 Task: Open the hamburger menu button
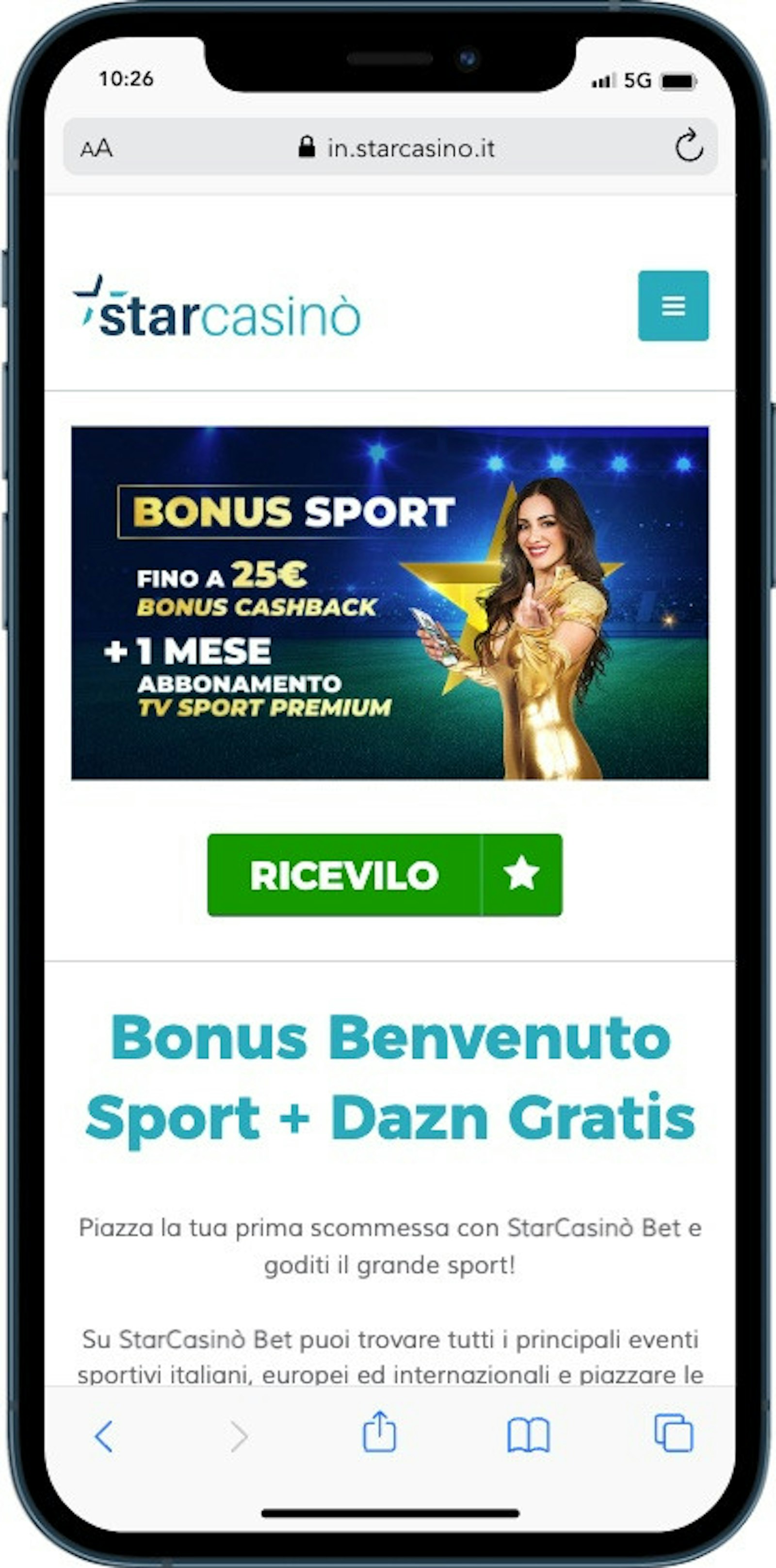[x=673, y=305]
